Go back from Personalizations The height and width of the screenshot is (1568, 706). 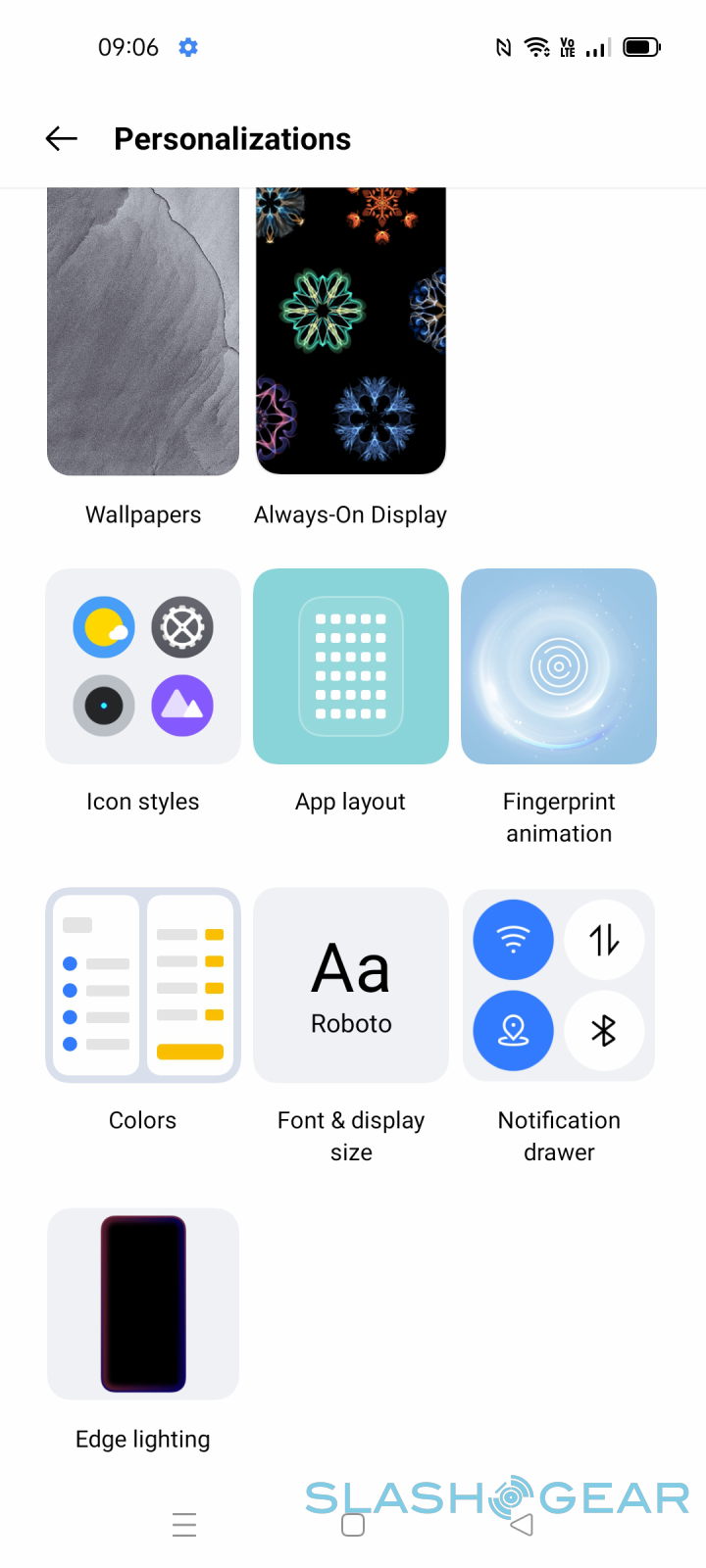(62, 139)
